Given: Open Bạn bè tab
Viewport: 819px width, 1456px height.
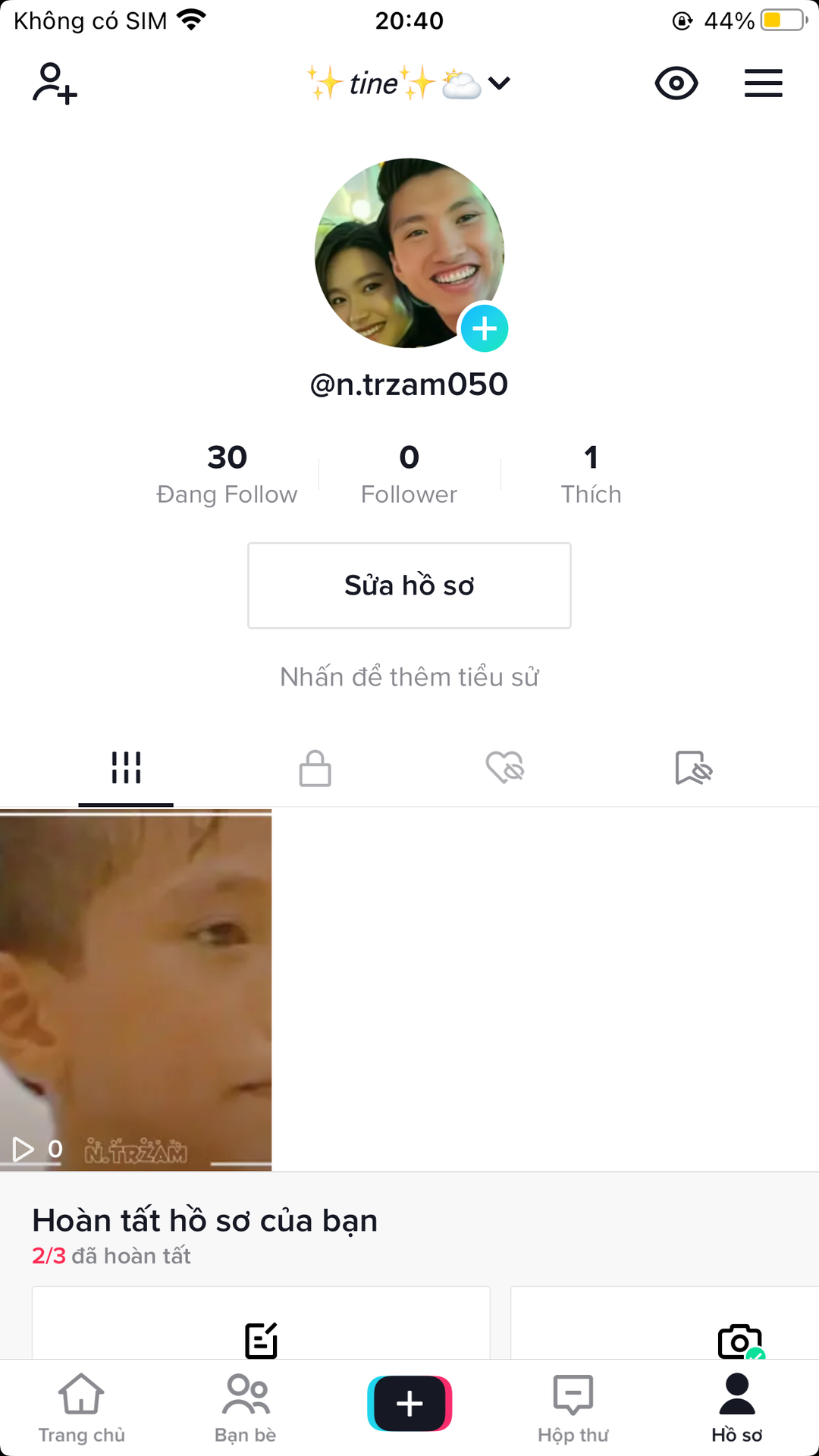Looking at the screenshot, I should click(246, 1407).
